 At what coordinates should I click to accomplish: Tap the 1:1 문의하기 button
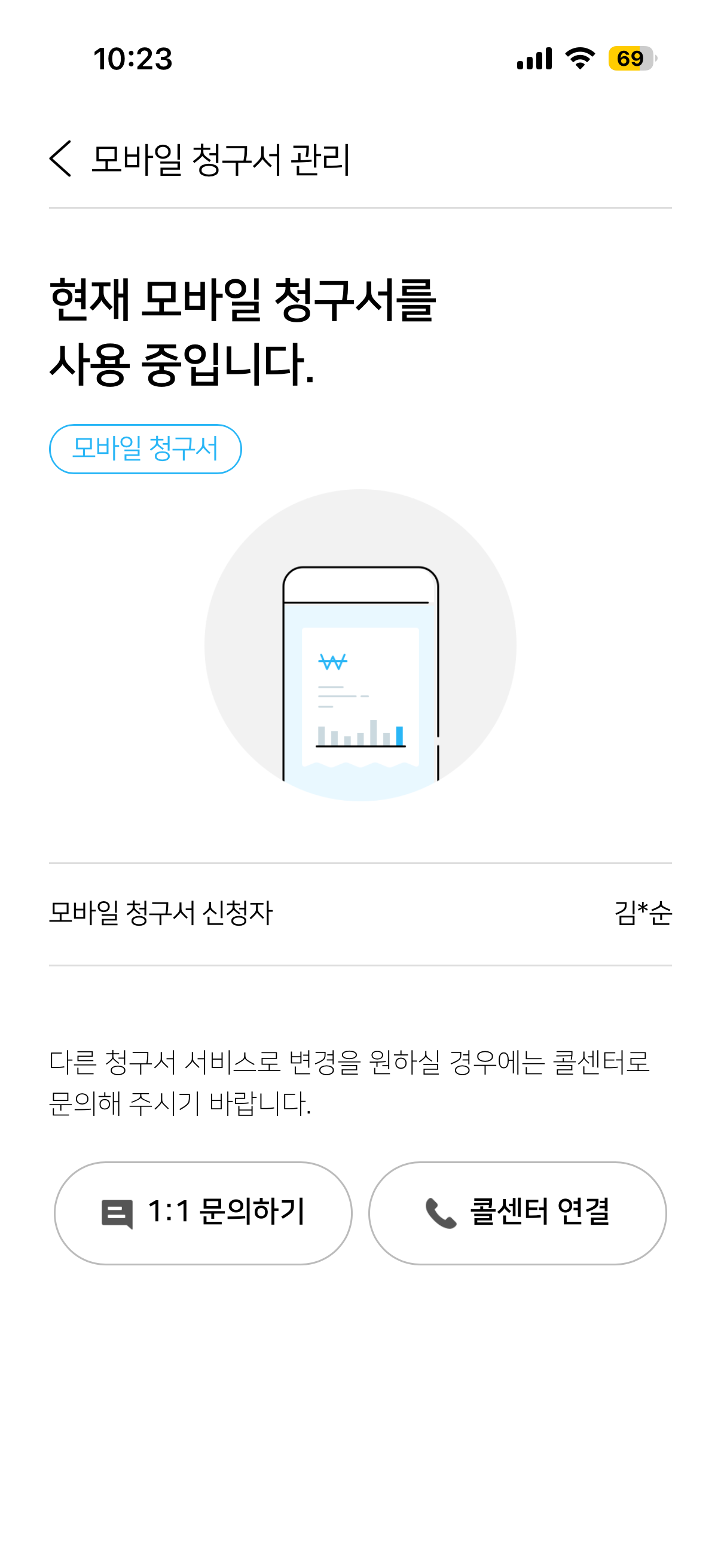click(x=203, y=1213)
